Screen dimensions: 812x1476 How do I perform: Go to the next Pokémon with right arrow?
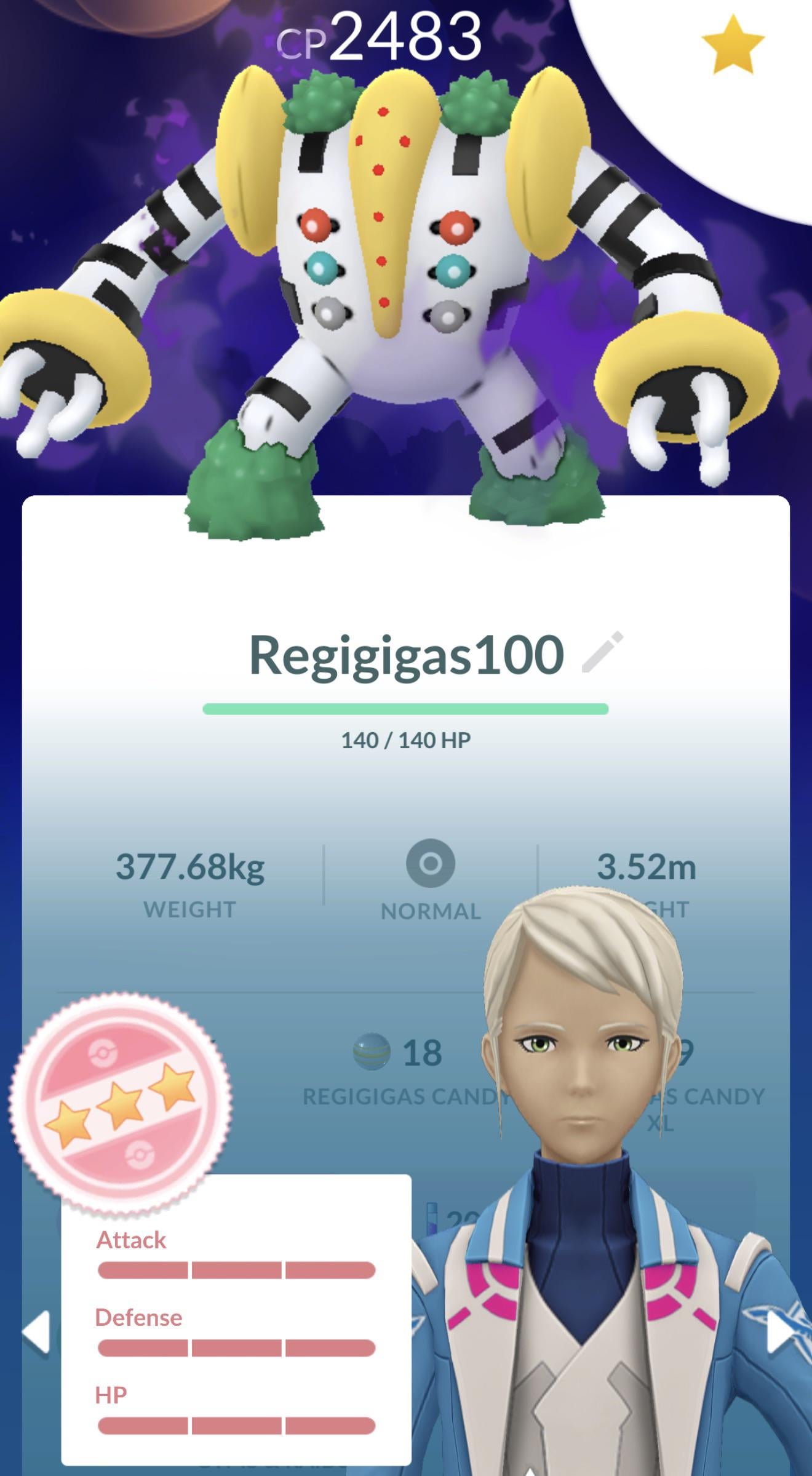click(780, 1331)
